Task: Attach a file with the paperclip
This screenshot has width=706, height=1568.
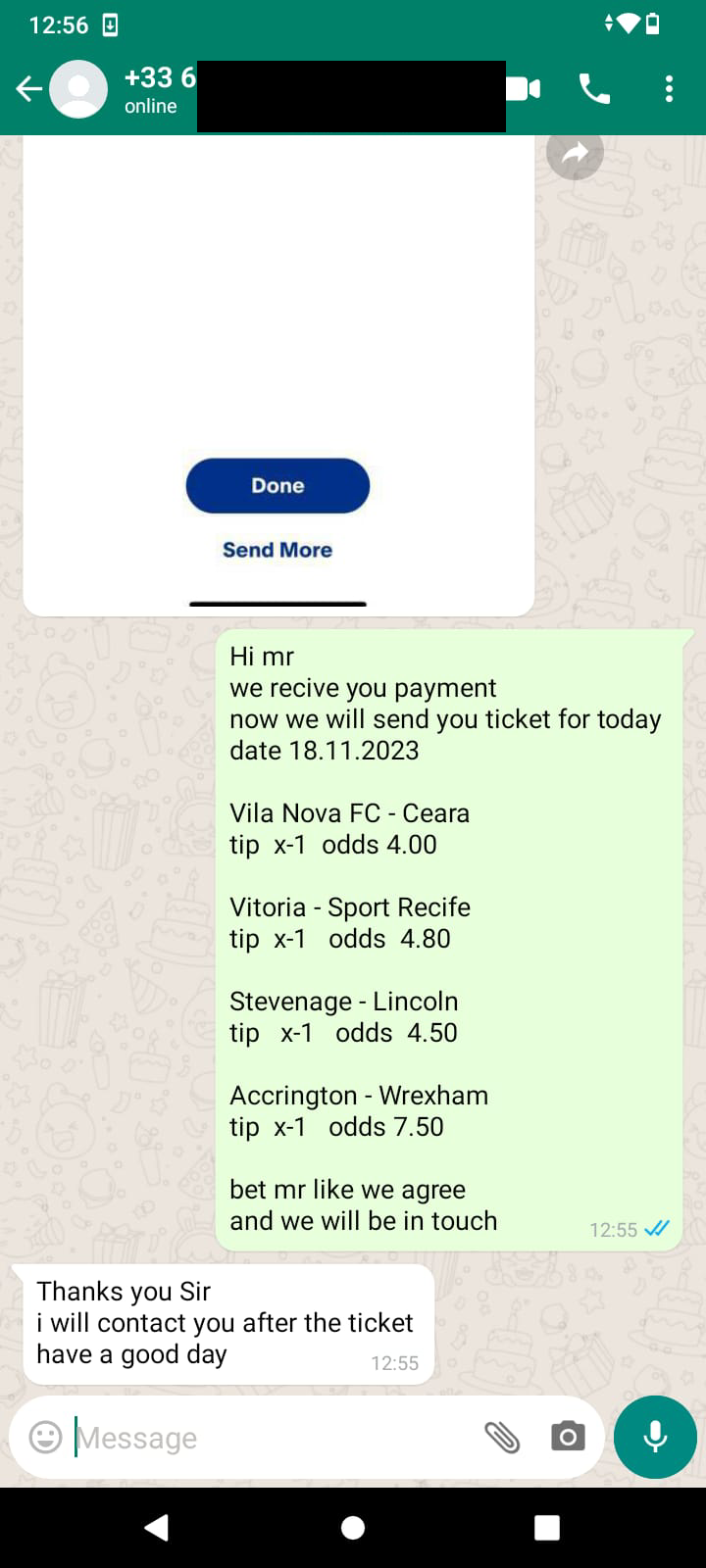Action: pyautogui.click(x=502, y=1438)
